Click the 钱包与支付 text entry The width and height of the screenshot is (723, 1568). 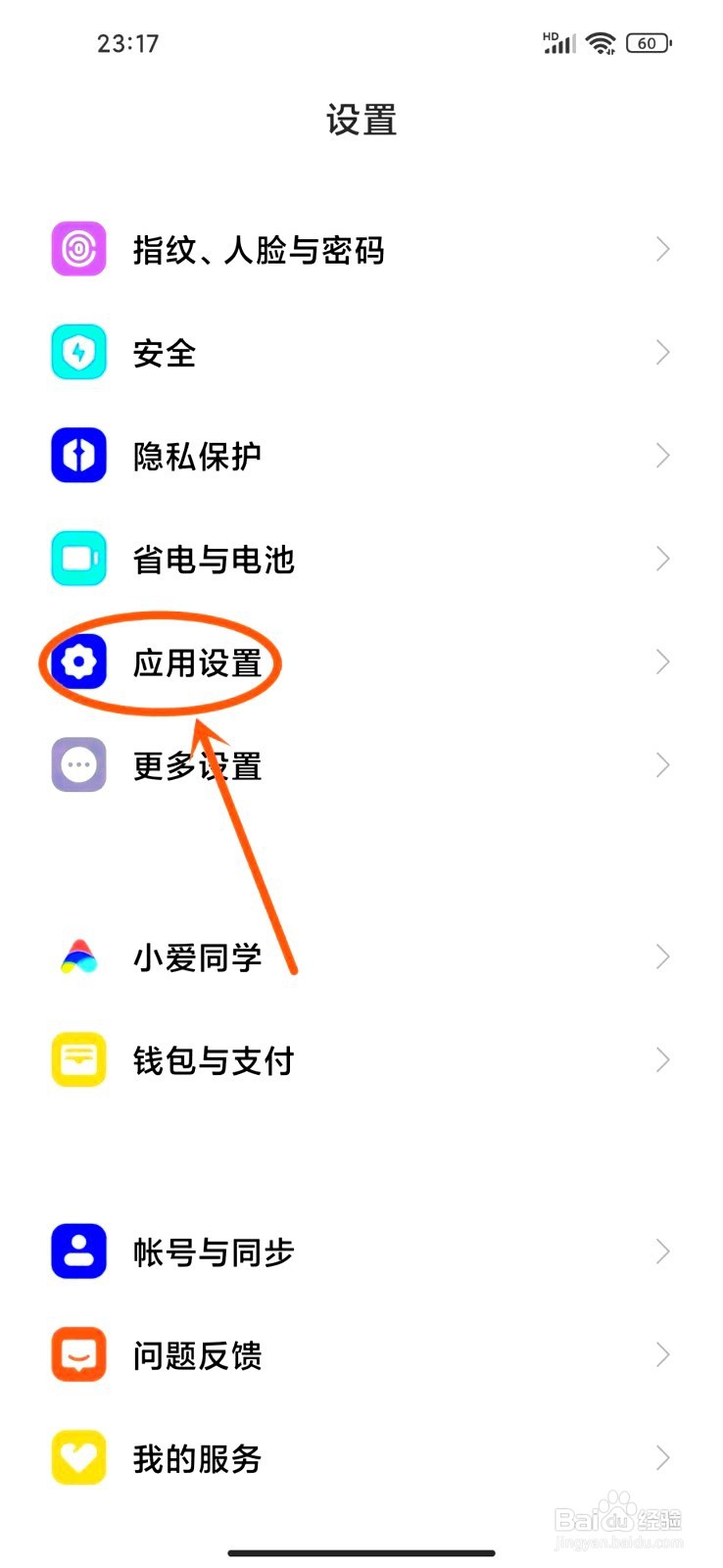click(x=214, y=1059)
